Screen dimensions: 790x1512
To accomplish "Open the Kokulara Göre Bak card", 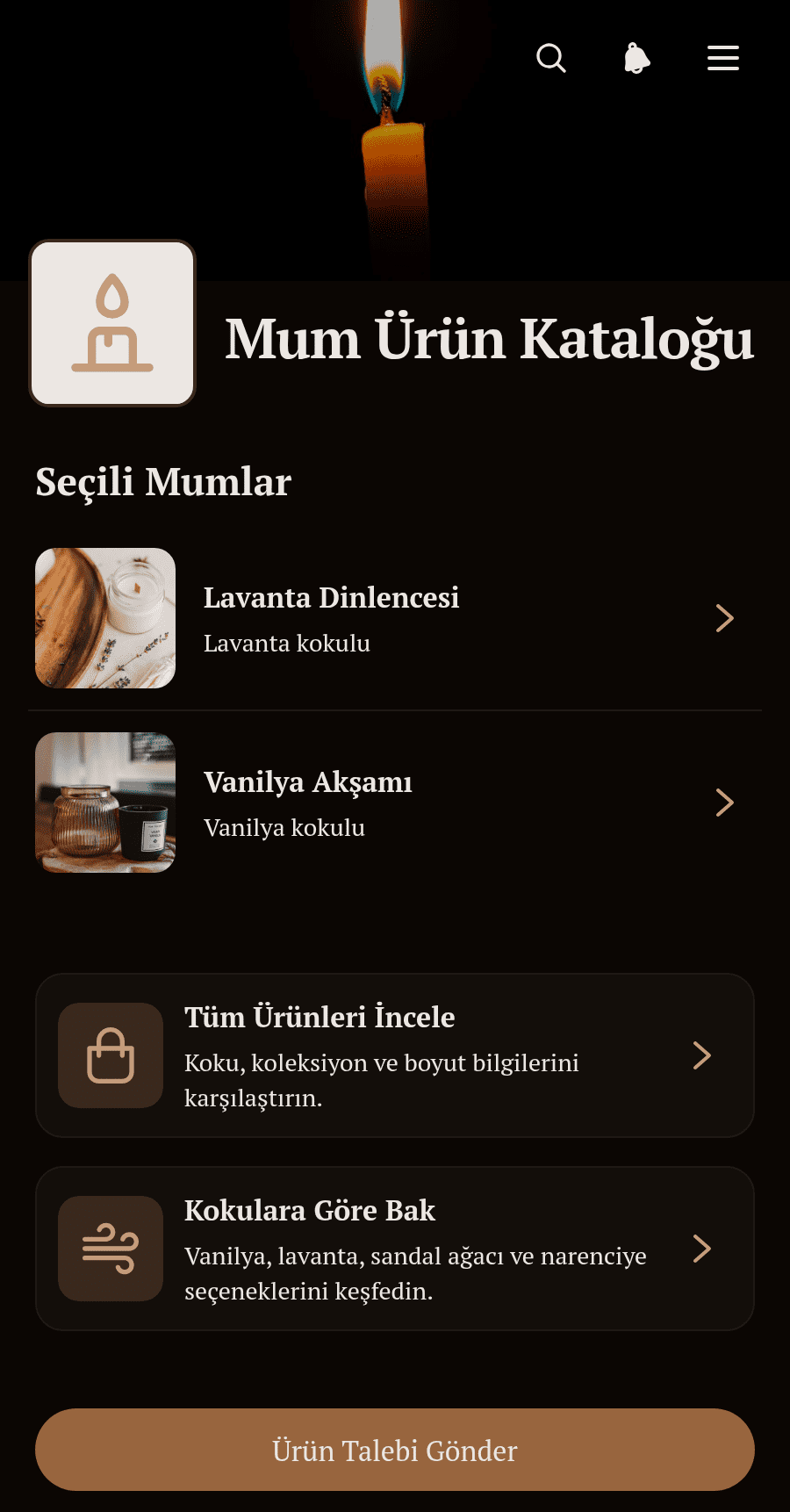I will tap(395, 1249).
